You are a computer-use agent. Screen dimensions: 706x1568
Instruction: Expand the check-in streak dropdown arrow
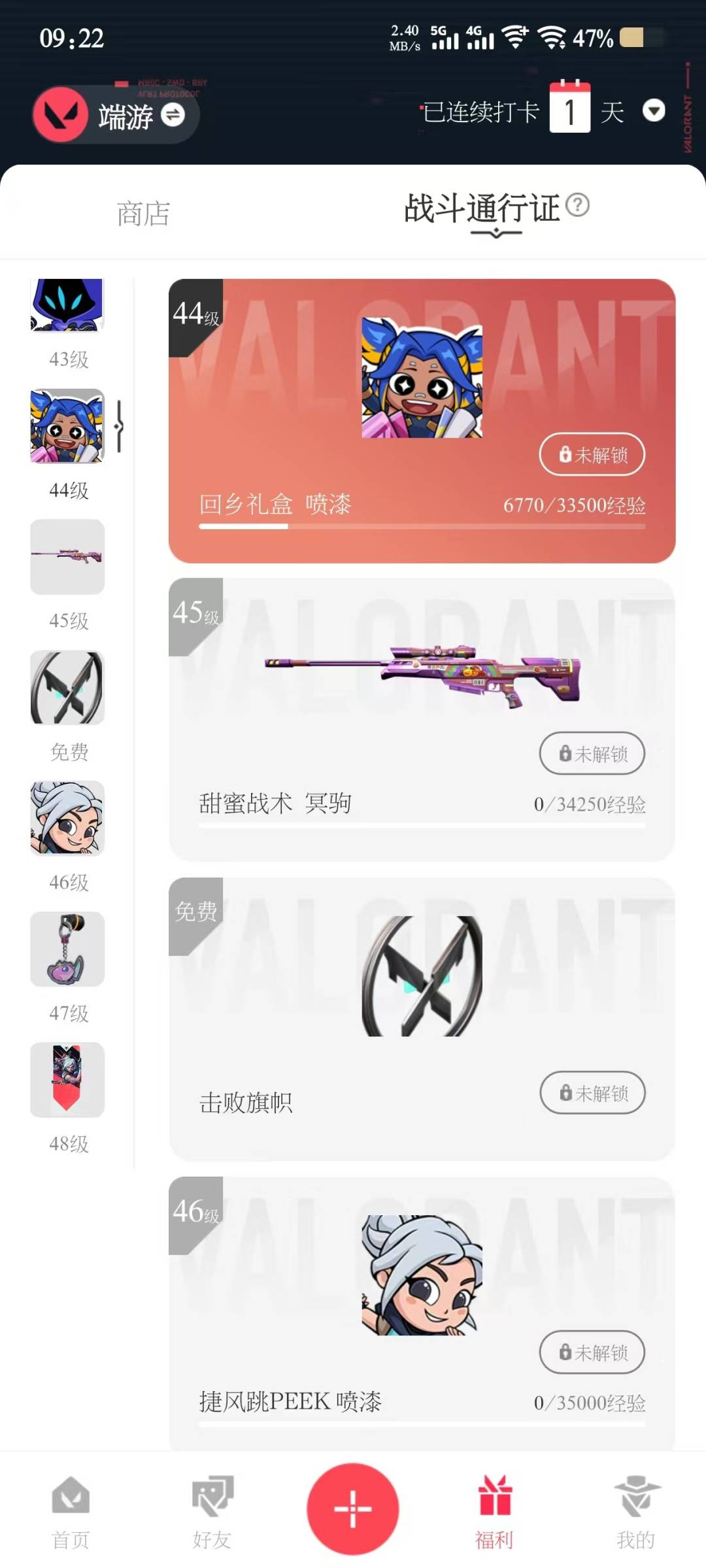(x=654, y=110)
